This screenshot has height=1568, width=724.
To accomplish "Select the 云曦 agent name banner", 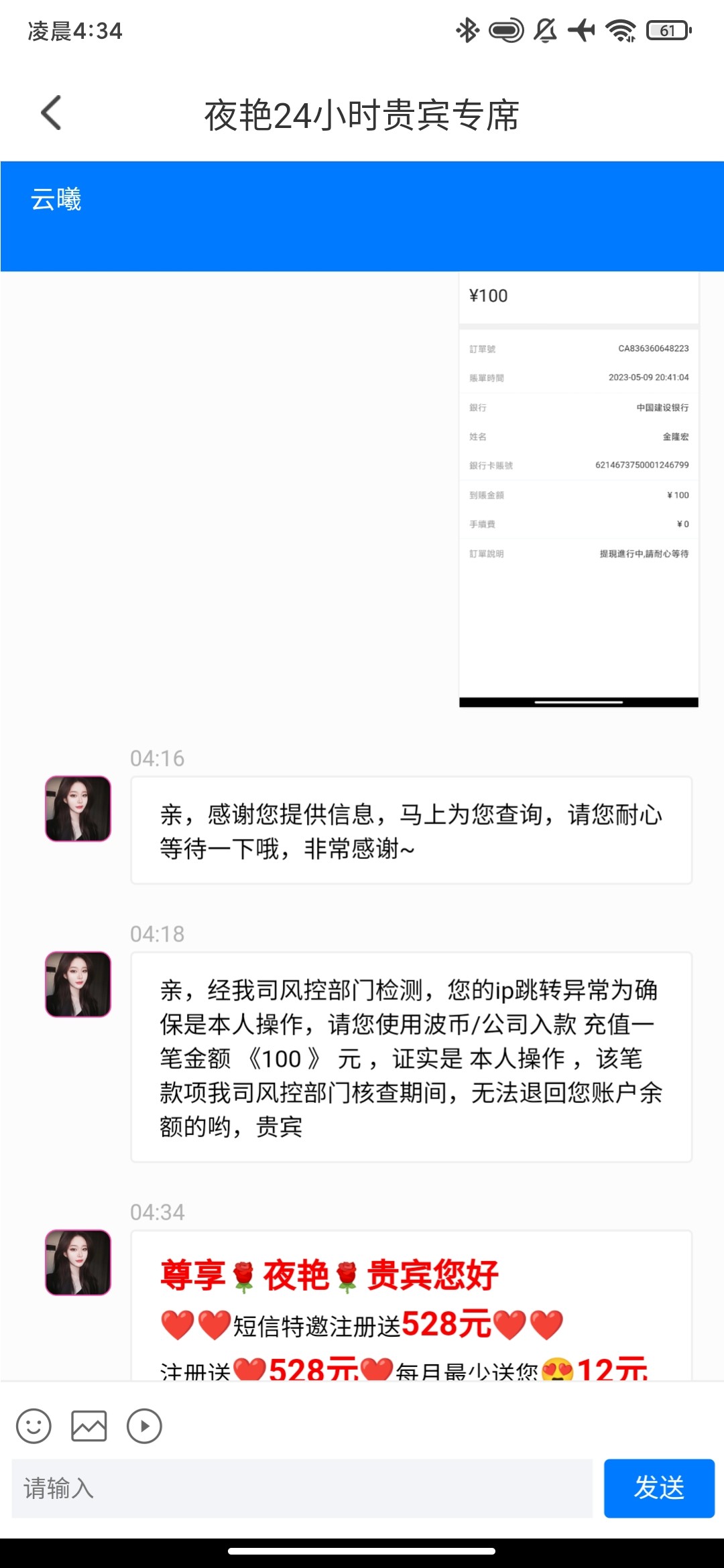I will (x=57, y=200).
